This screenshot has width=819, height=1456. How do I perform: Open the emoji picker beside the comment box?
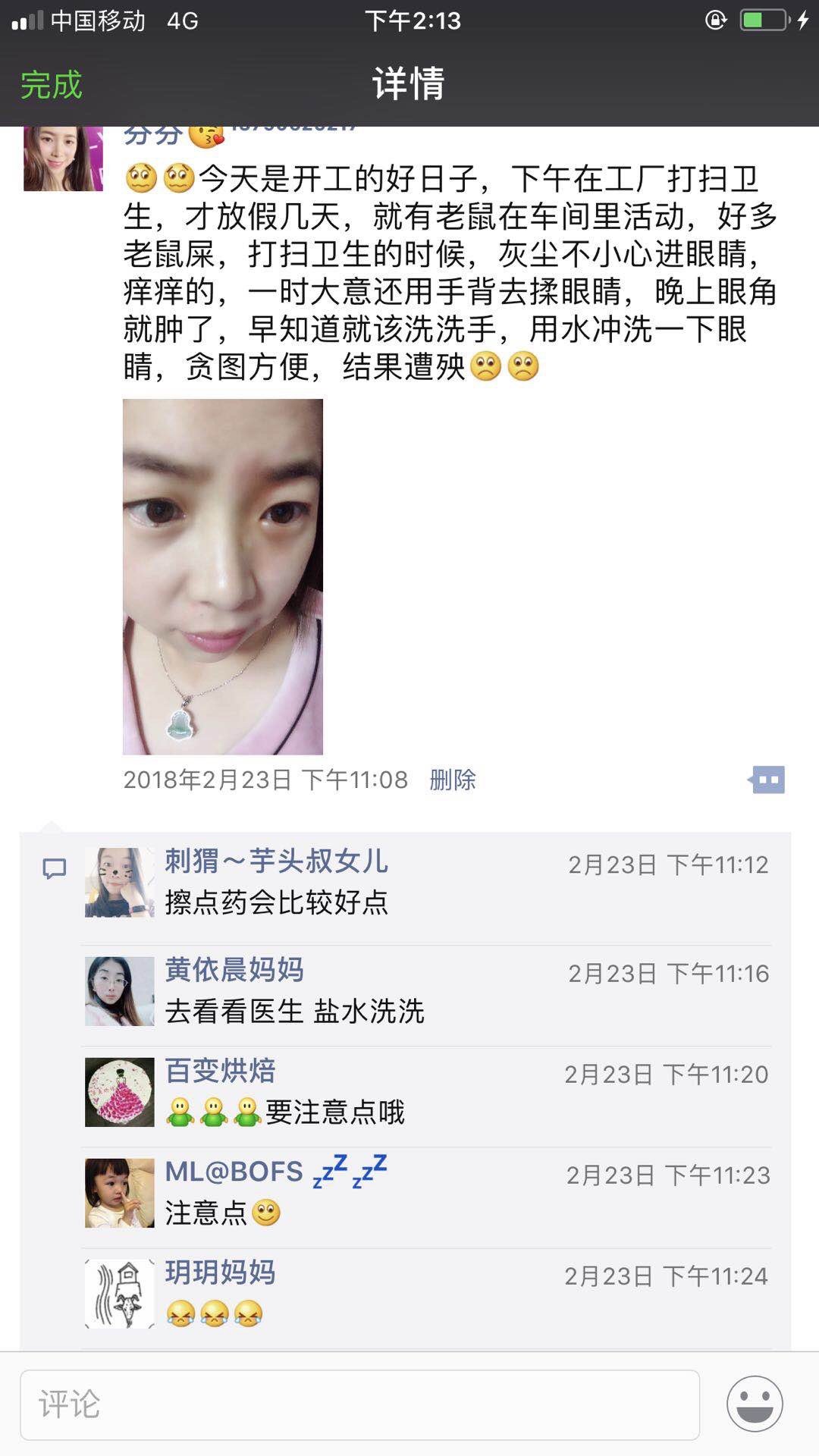pyautogui.click(x=755, y=1404)
